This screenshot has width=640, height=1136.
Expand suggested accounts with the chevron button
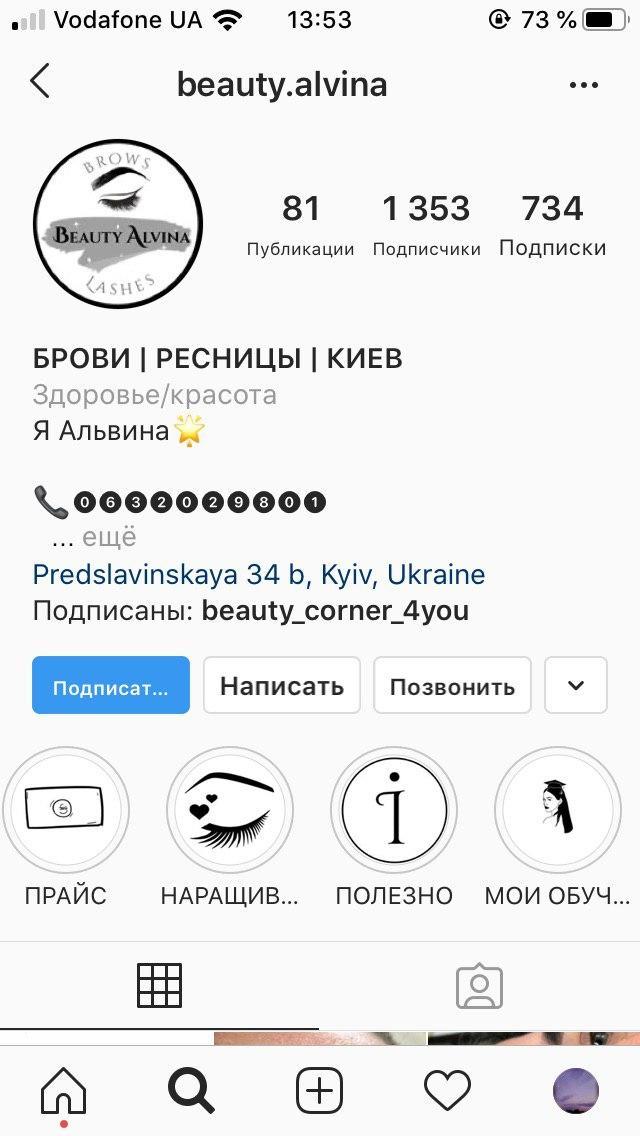pyautogui.click(x=575, y=685)
